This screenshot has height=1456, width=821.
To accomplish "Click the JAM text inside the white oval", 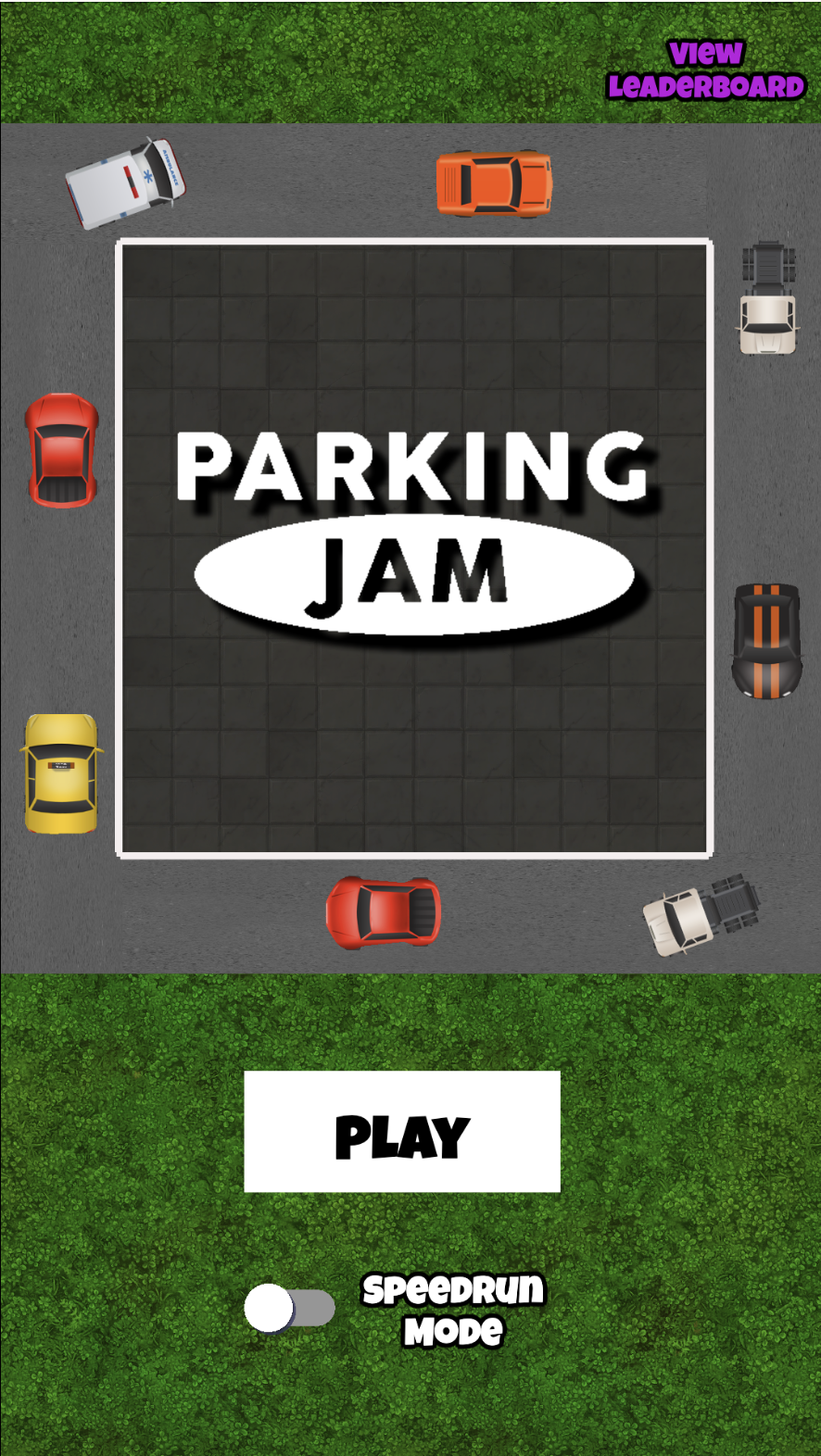I will (x=410, y=569).
